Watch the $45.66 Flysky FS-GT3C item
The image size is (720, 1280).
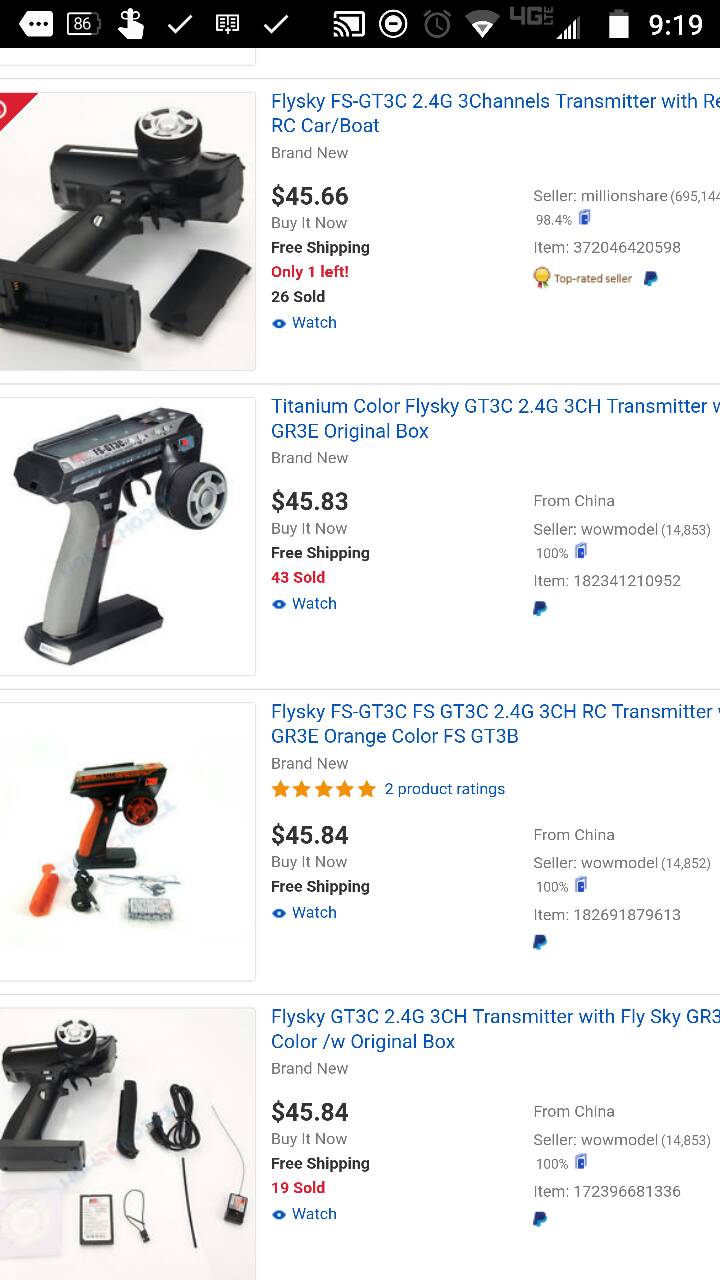305,323
